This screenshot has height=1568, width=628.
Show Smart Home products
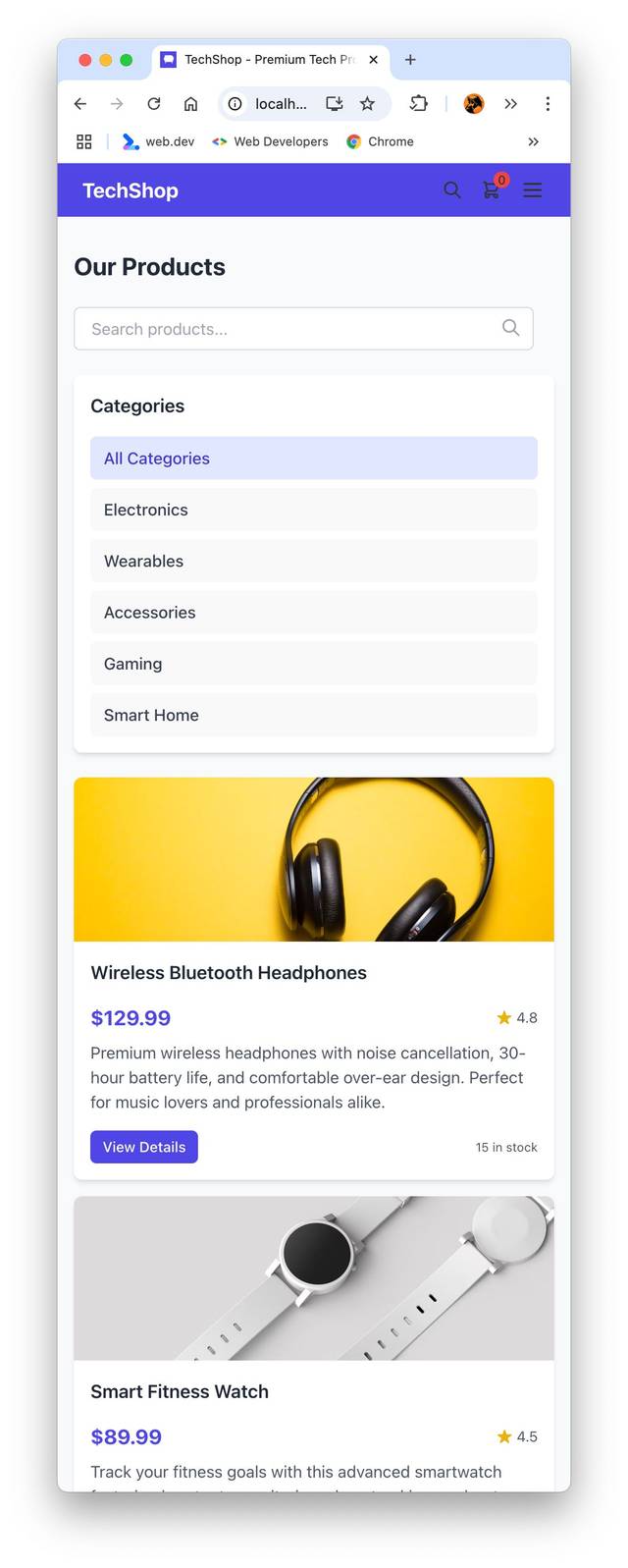313,715
